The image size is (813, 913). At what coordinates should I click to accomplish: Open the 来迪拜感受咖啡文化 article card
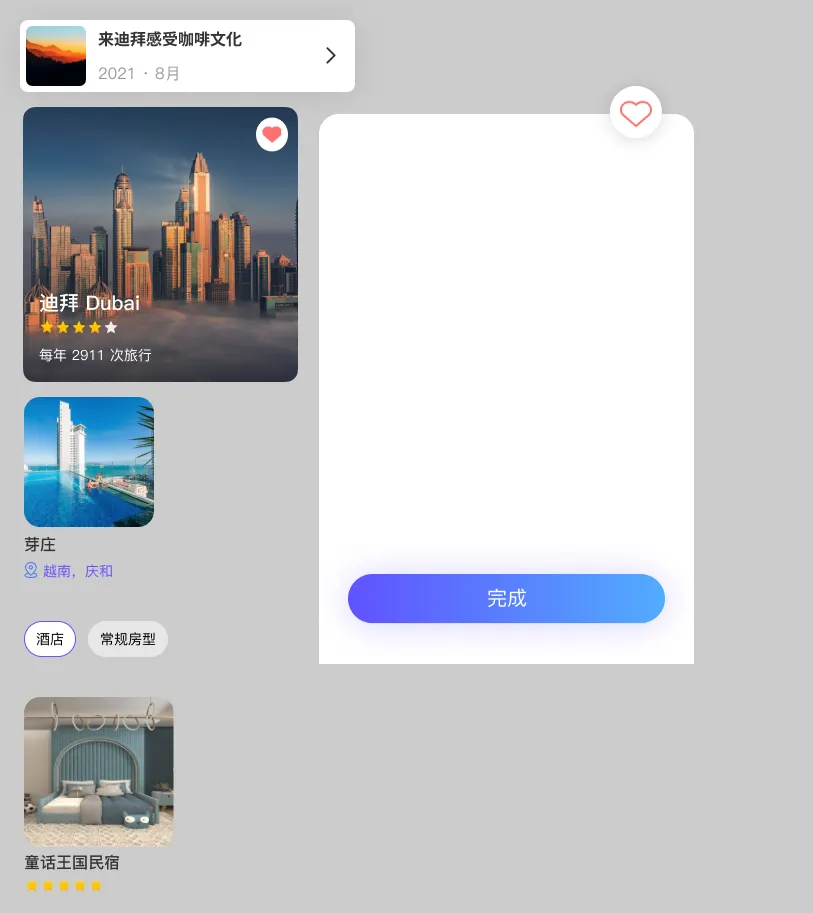pyautogui.click(x=187, y=56)
